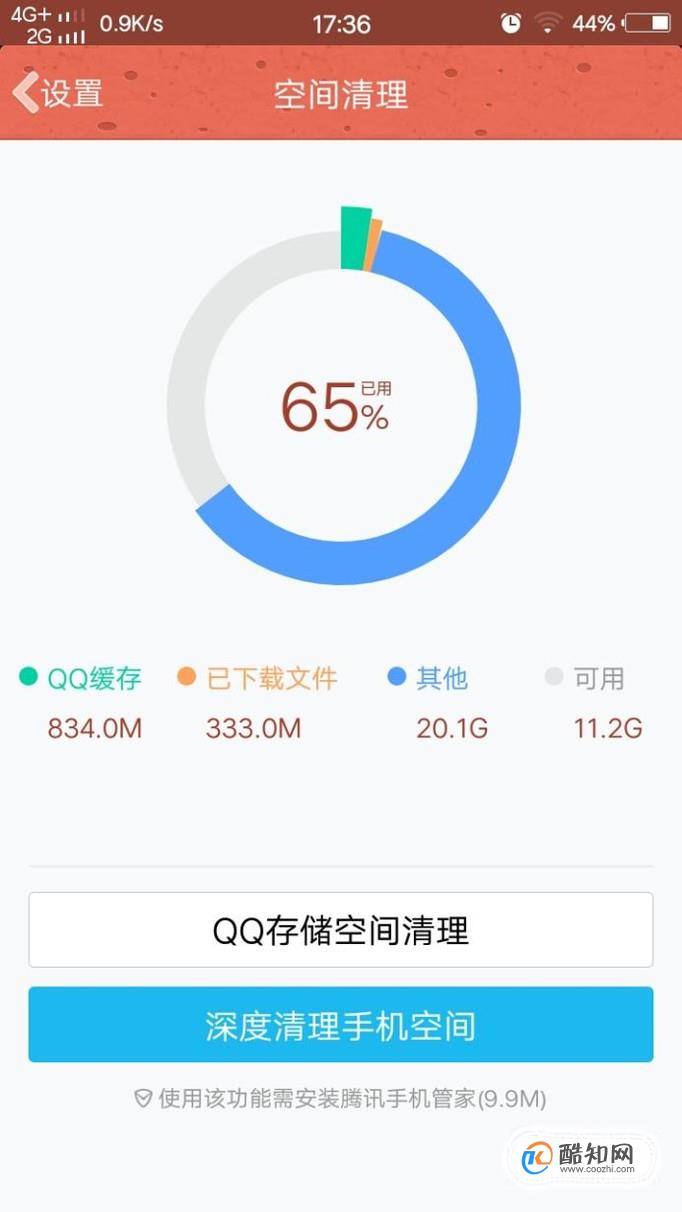Start 深度清理手机空间
This screenshot has height=1212, width=682.
[x=341, y=1025]
